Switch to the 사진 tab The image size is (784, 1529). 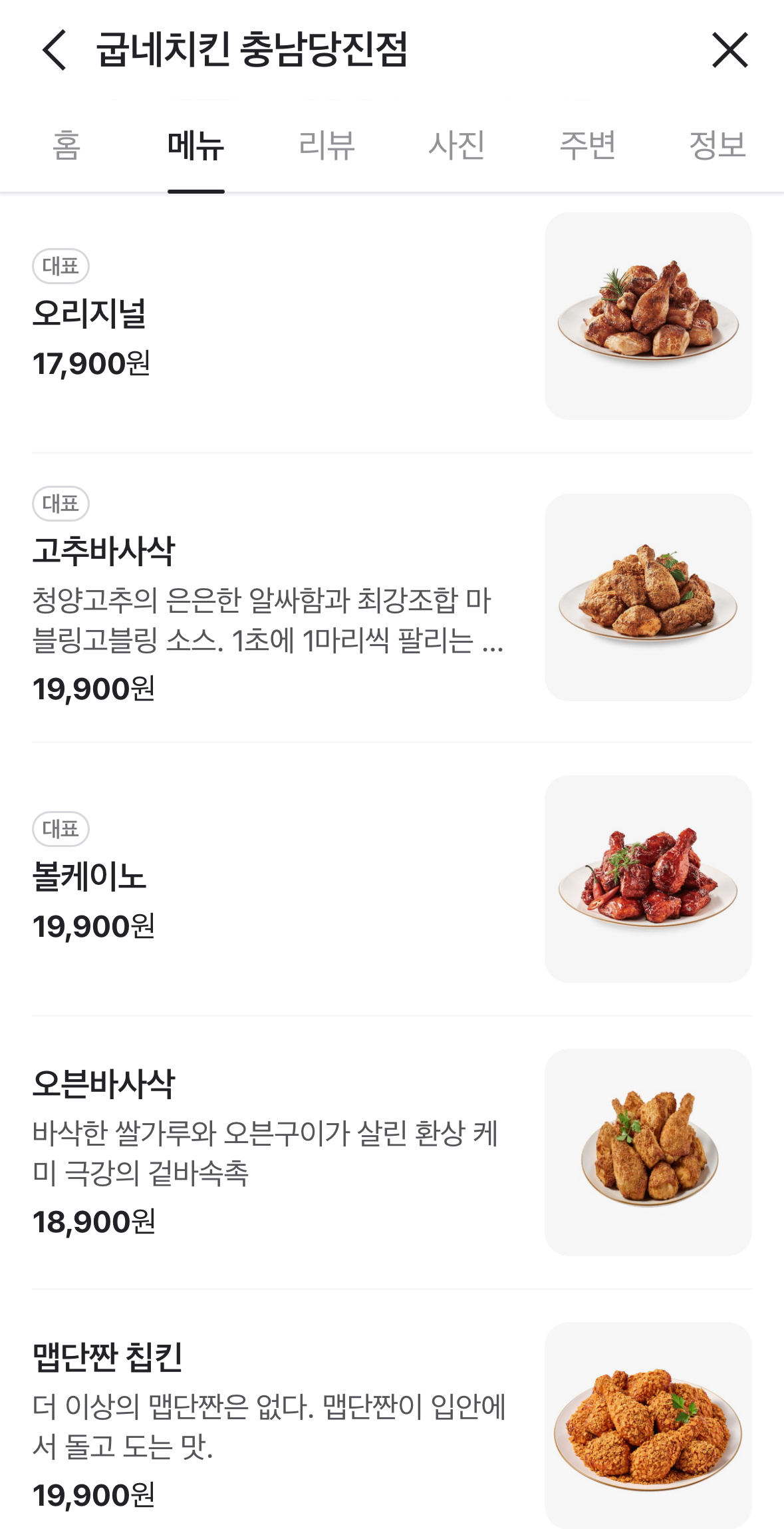tap(457, 146)
